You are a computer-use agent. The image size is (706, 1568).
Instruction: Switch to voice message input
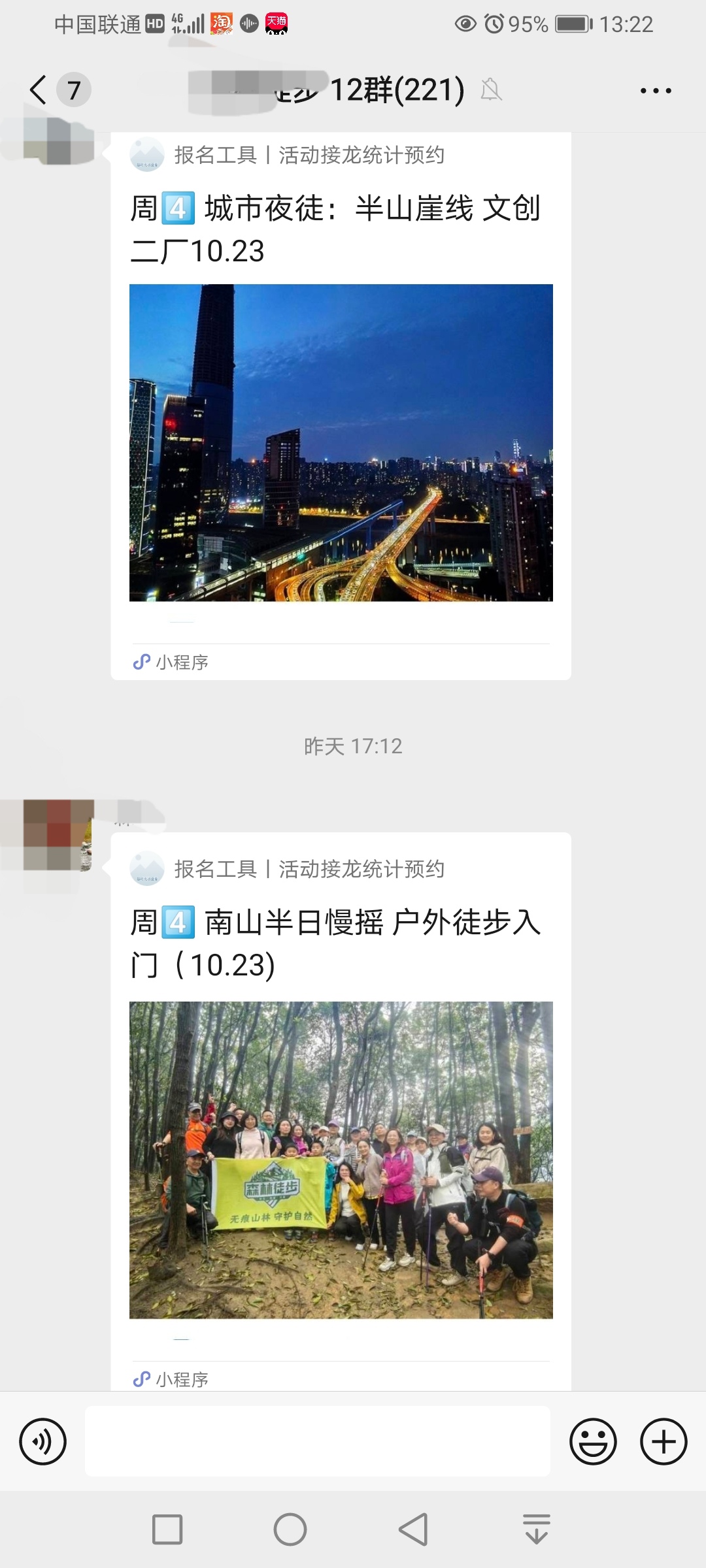43,1441
